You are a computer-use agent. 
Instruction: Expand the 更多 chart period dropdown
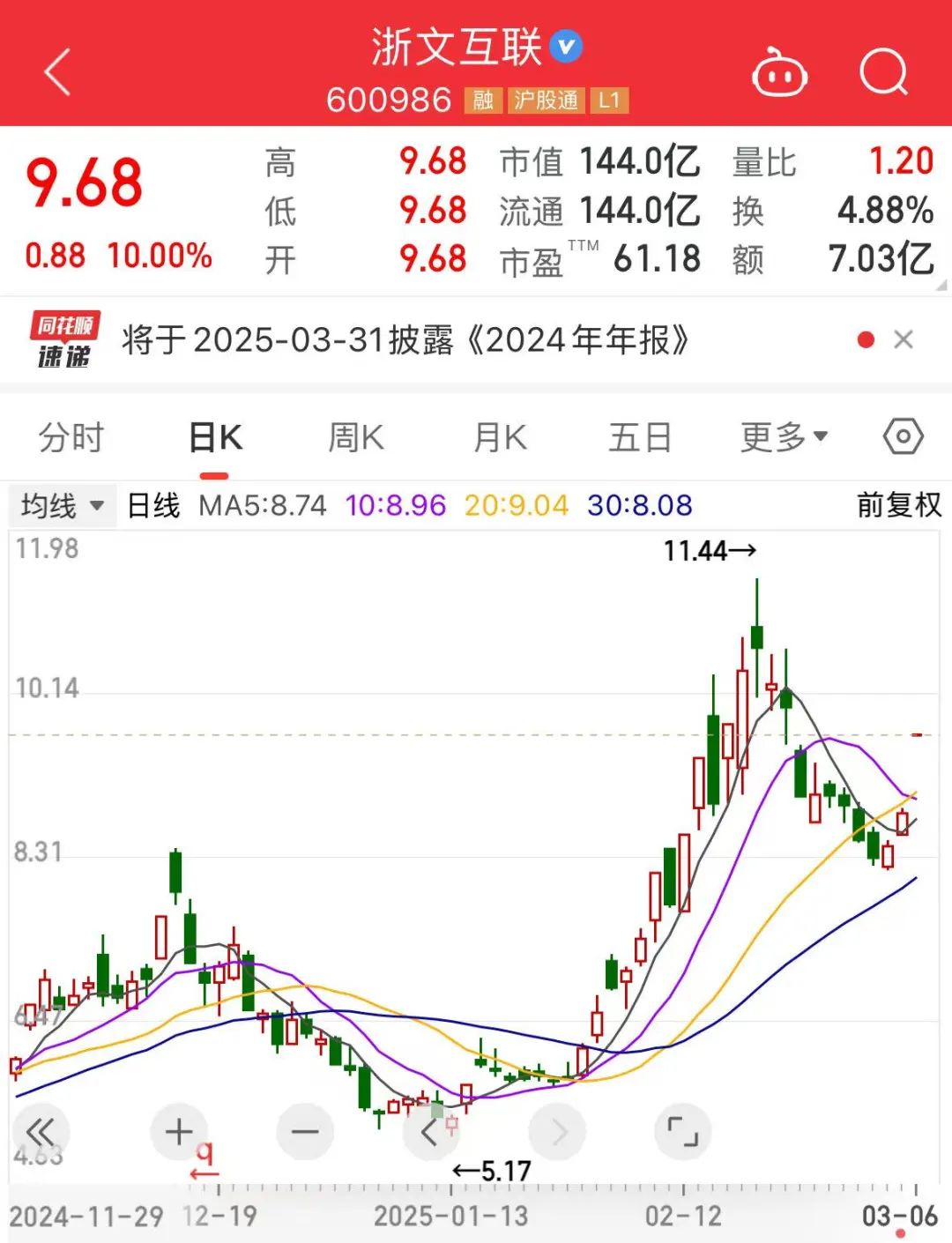(784, 436)
